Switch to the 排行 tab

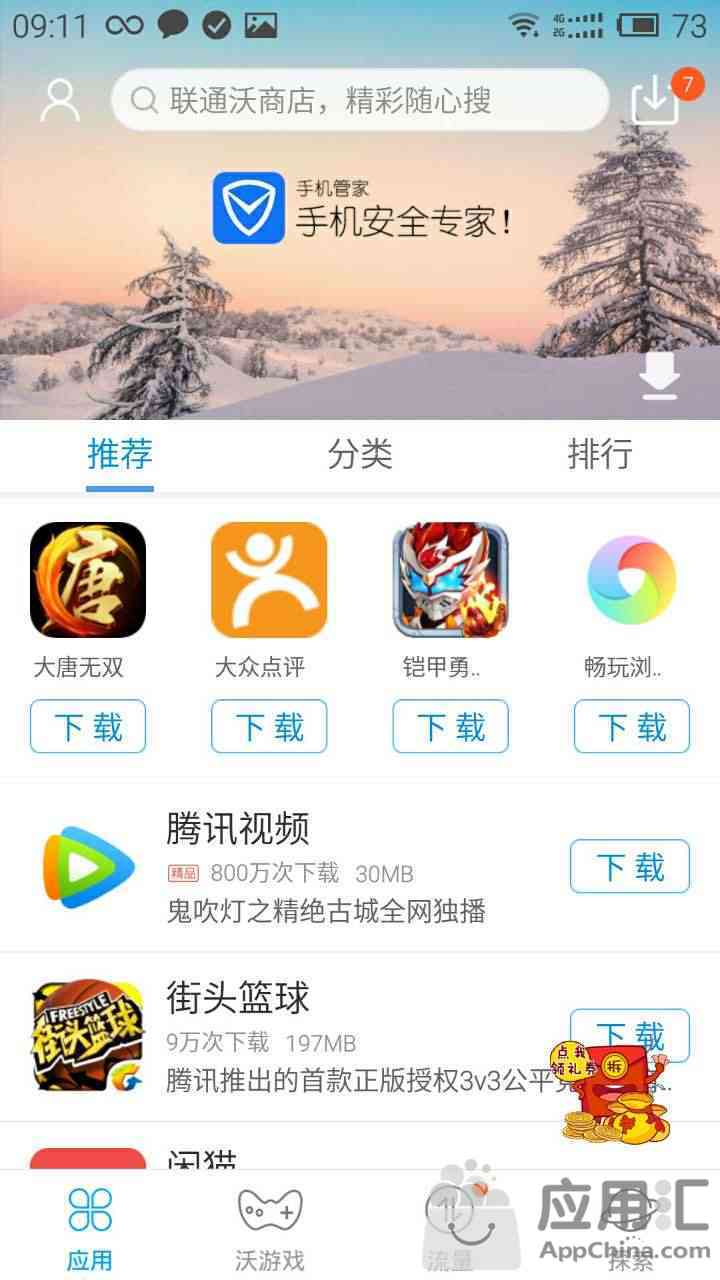pyautogui.click(x=600, y=455)
